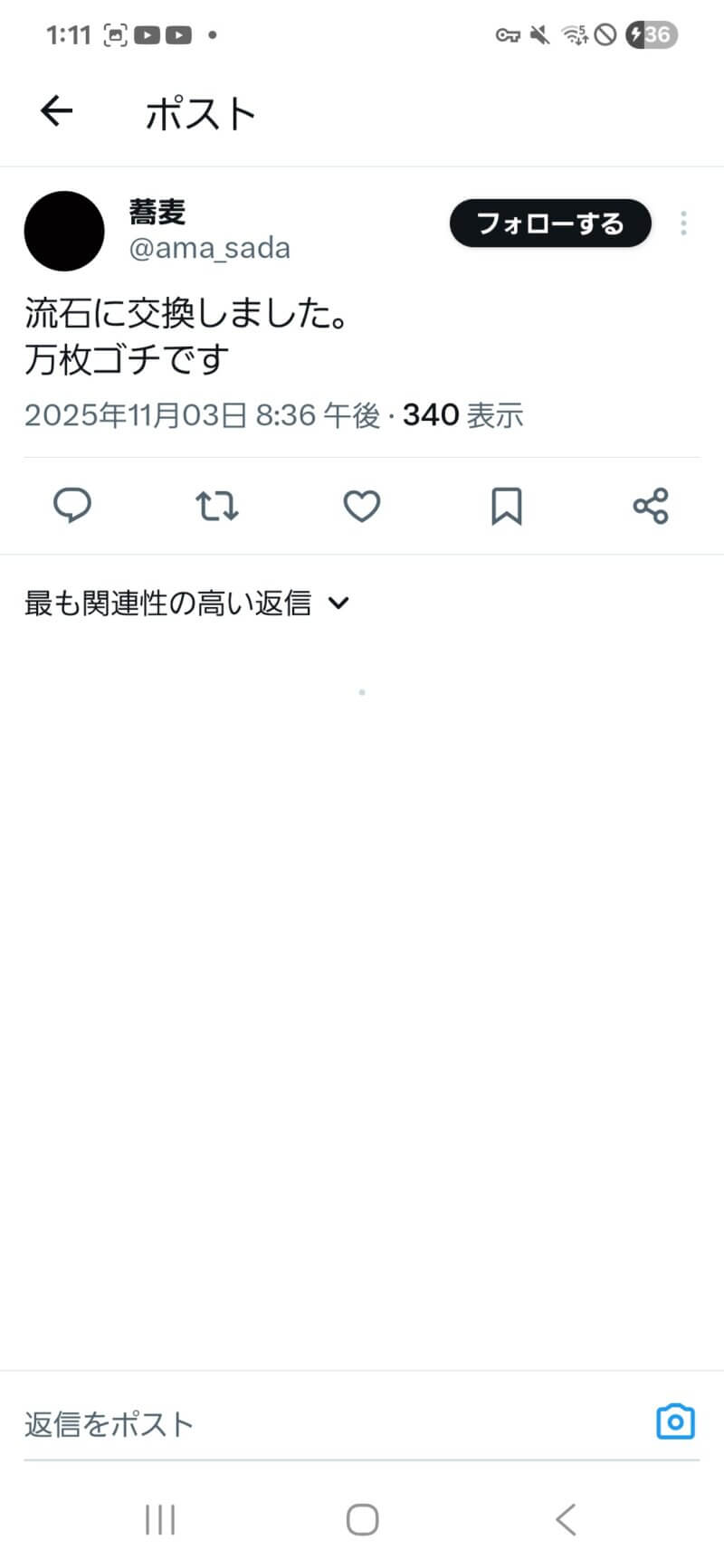Open 蕎麦's profile picture
The image size is (724, 1568).
click(x=64, y=231)
